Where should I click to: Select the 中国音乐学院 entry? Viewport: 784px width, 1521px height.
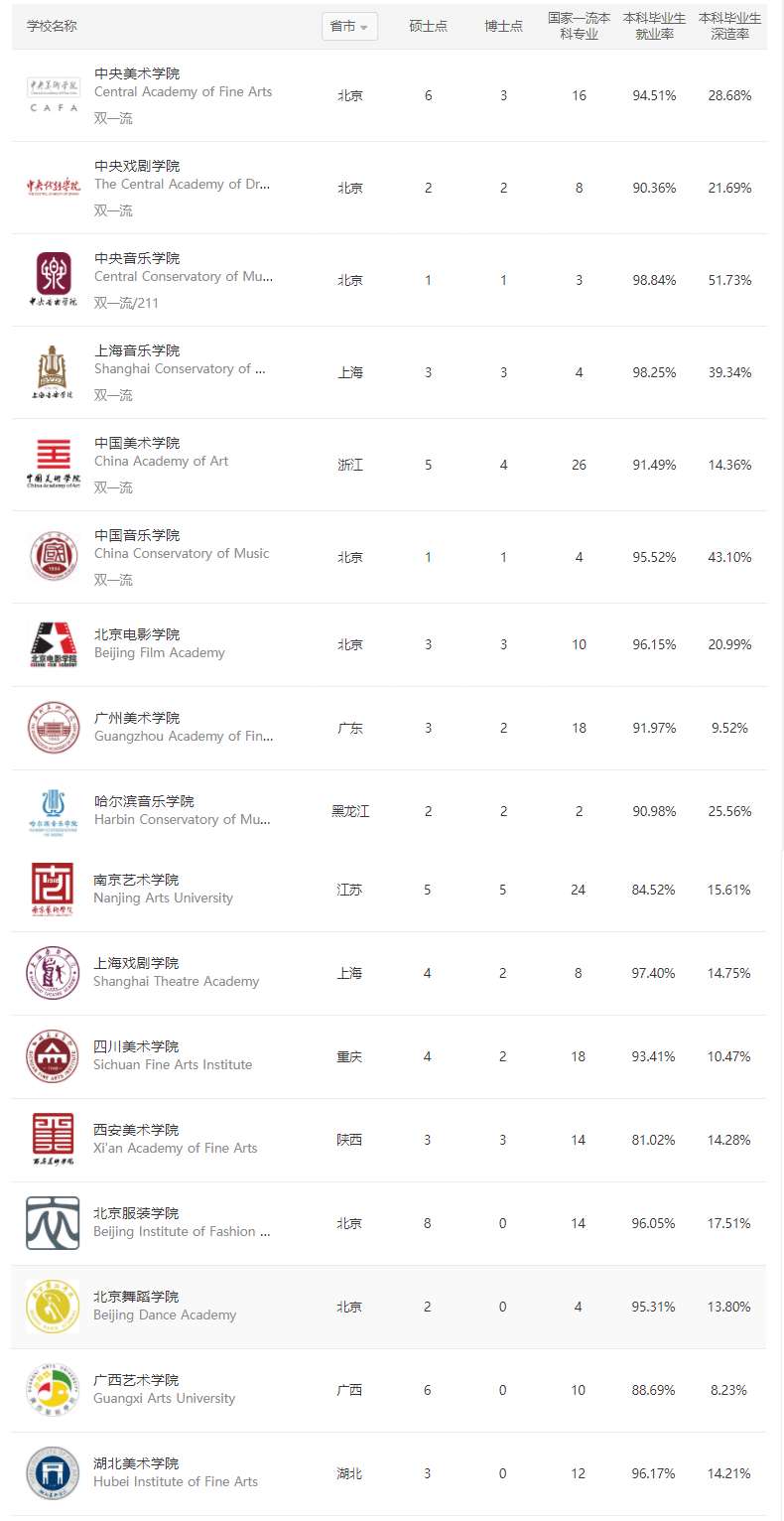pos(389,558)
